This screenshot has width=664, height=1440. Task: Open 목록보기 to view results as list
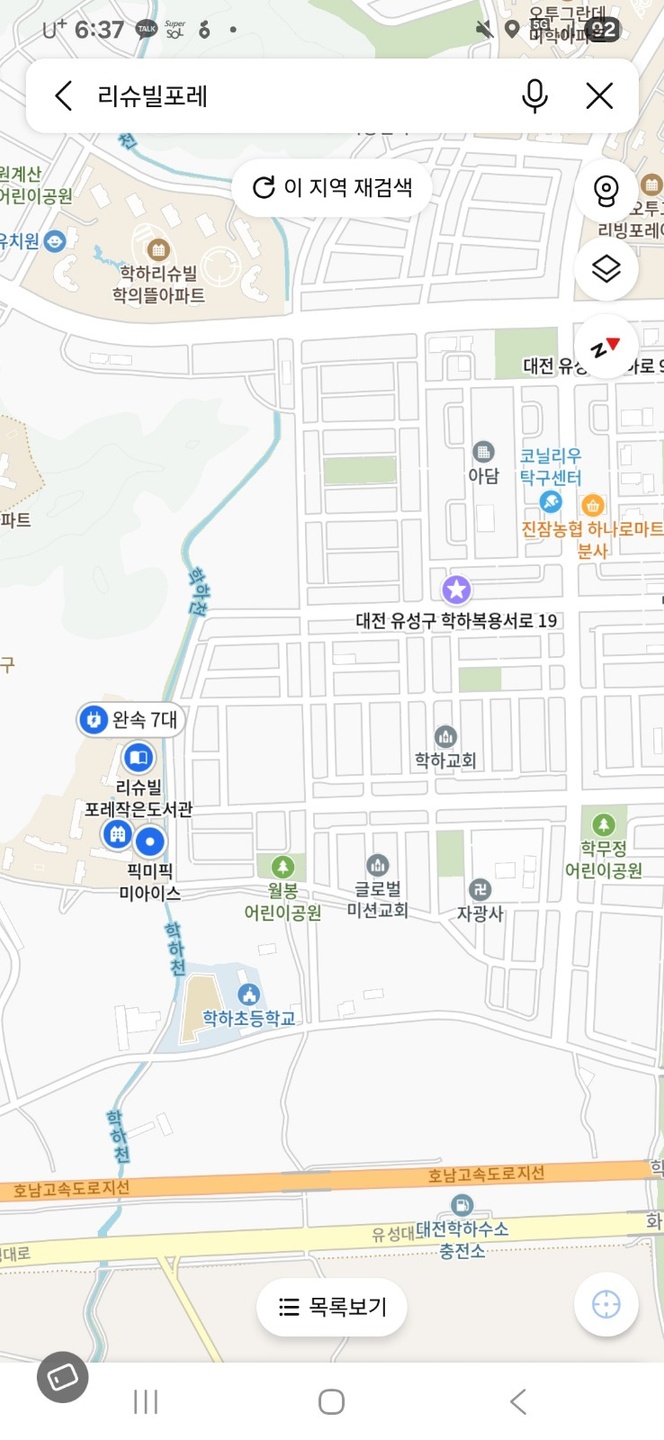(332, 1306)
